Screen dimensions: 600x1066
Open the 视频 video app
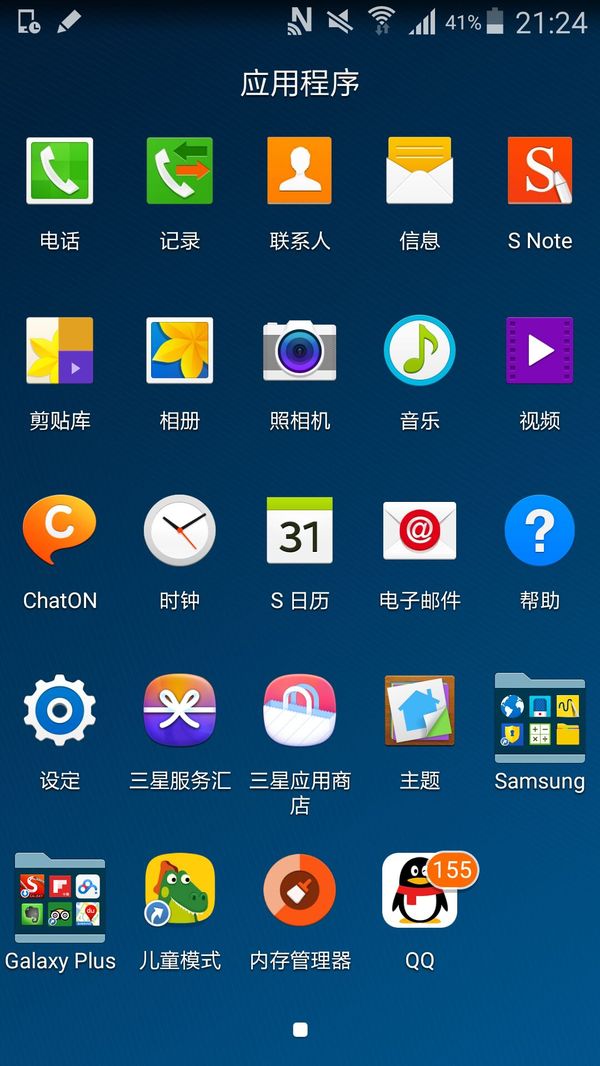click(540, 351)
